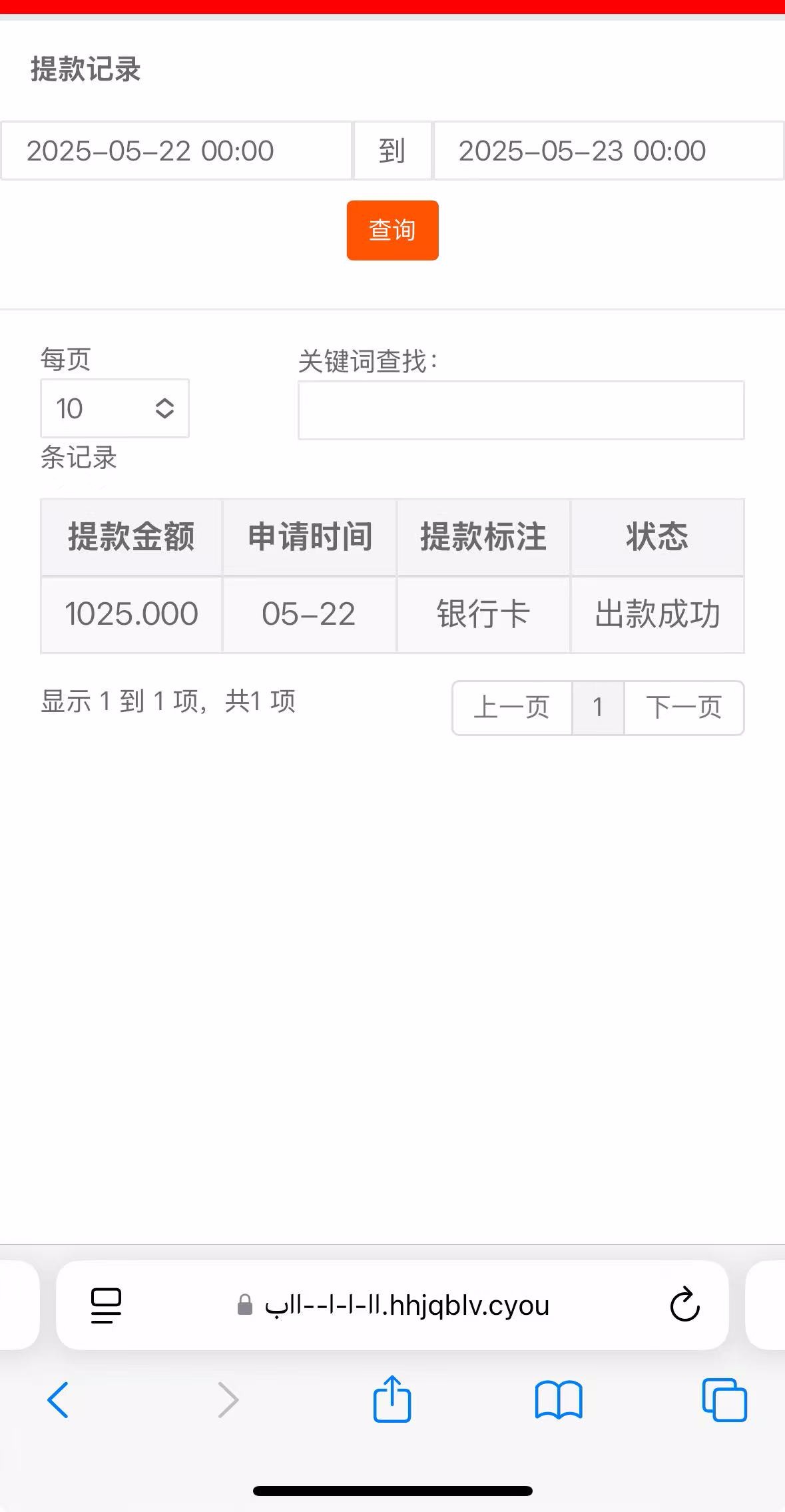Sort by 提款金额 column header
This screenshot has width=785, height=1512.
tap(131, 537)
